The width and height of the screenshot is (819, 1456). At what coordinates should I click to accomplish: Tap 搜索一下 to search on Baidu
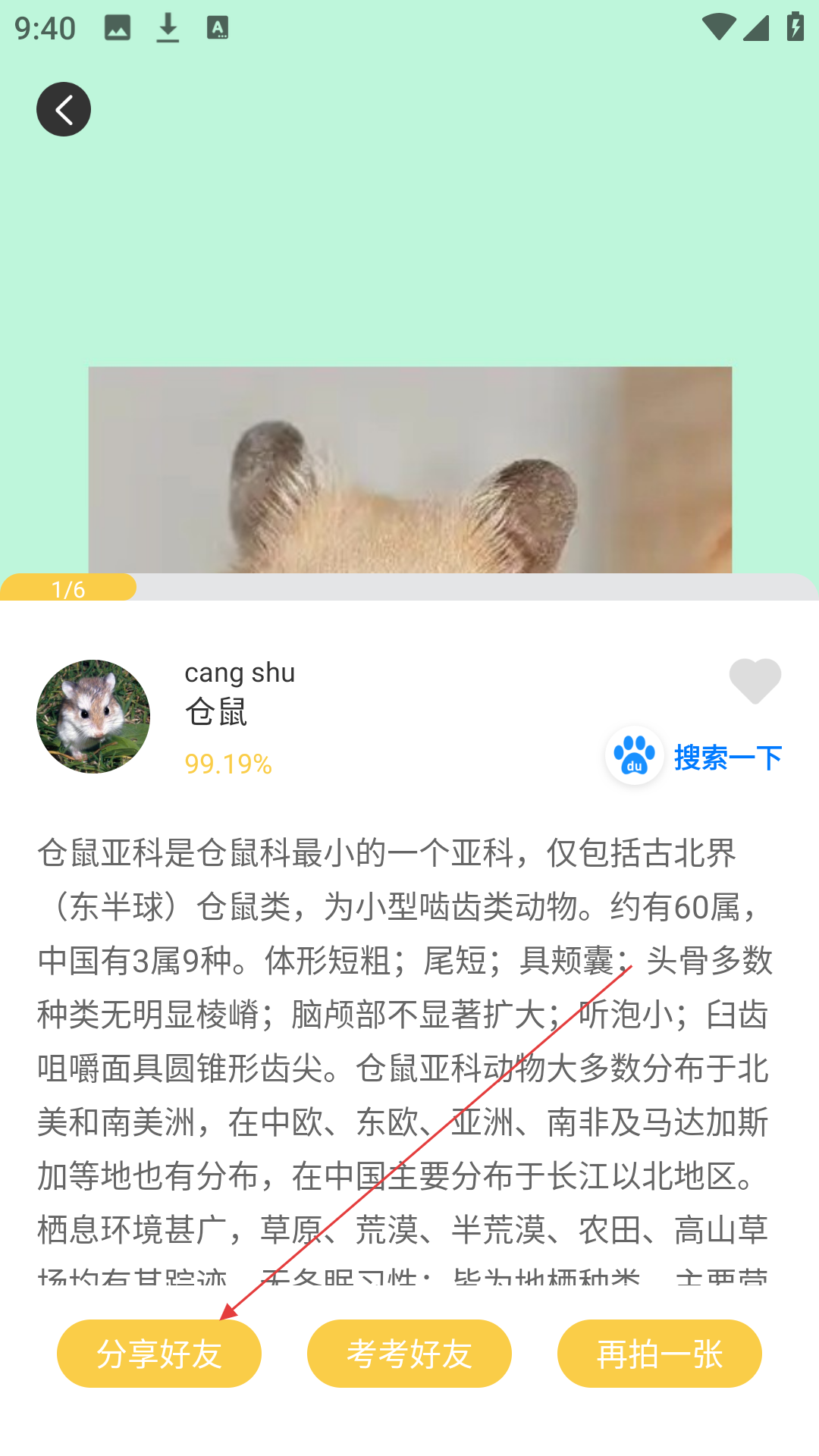[694, 757]
